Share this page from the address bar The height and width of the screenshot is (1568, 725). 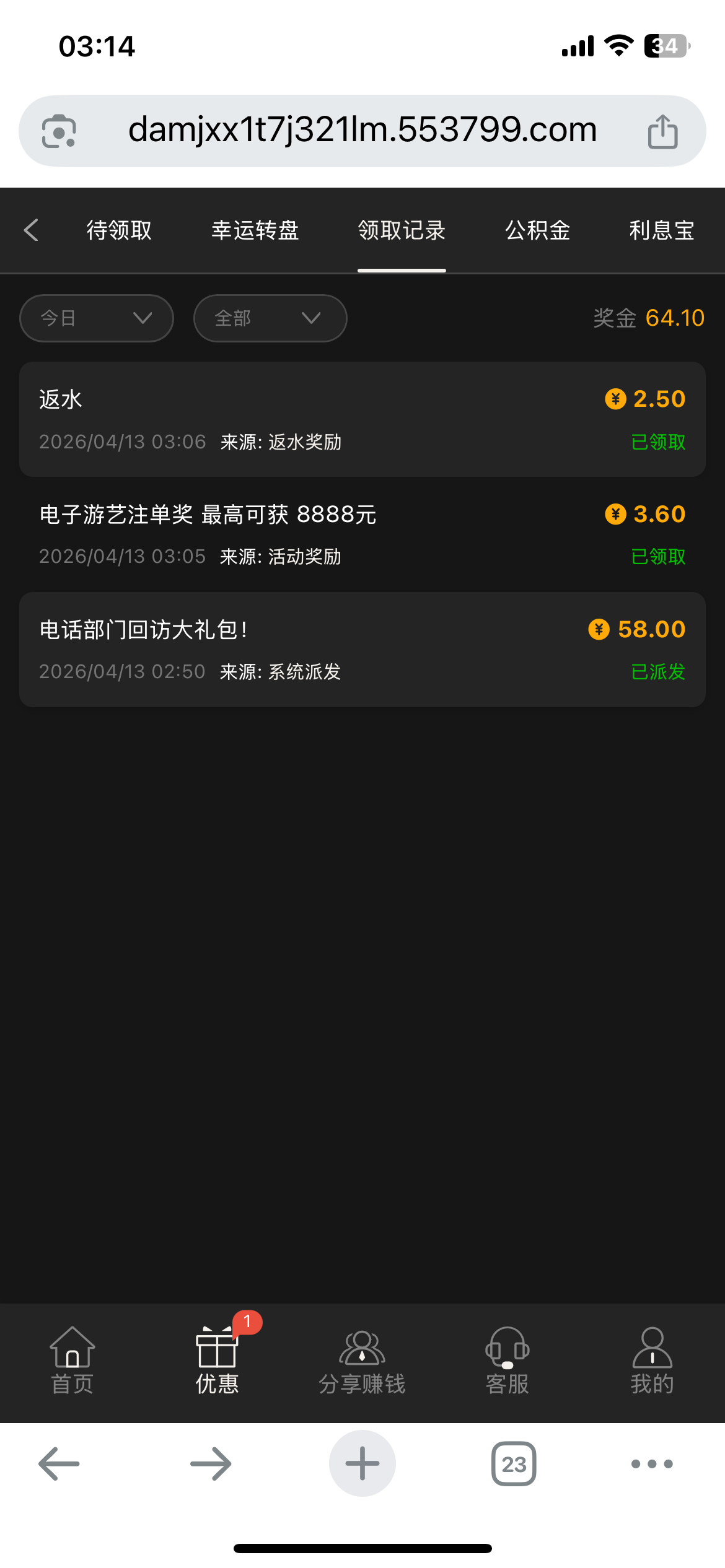(x=662, y=131)
